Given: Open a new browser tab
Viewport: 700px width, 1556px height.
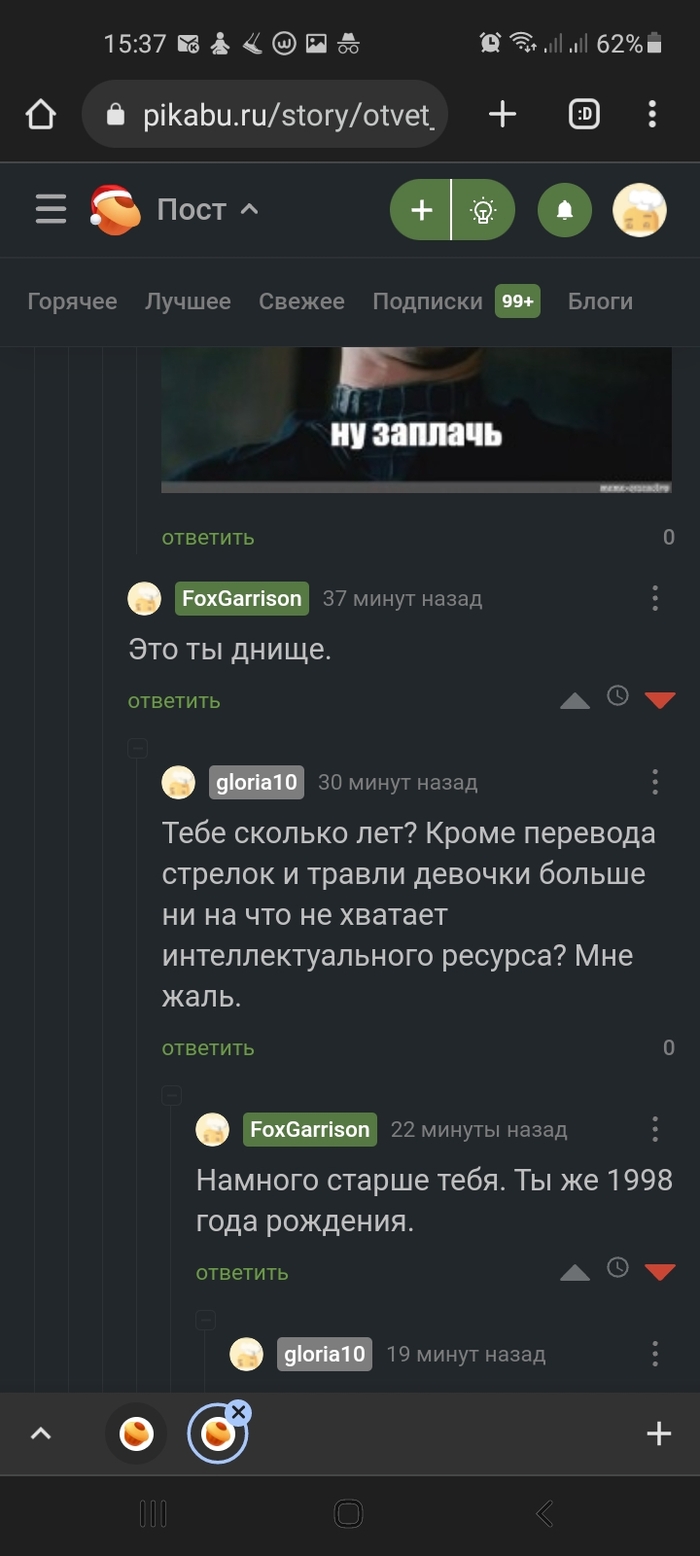Looking at the screenshot, I should [502, 115].
